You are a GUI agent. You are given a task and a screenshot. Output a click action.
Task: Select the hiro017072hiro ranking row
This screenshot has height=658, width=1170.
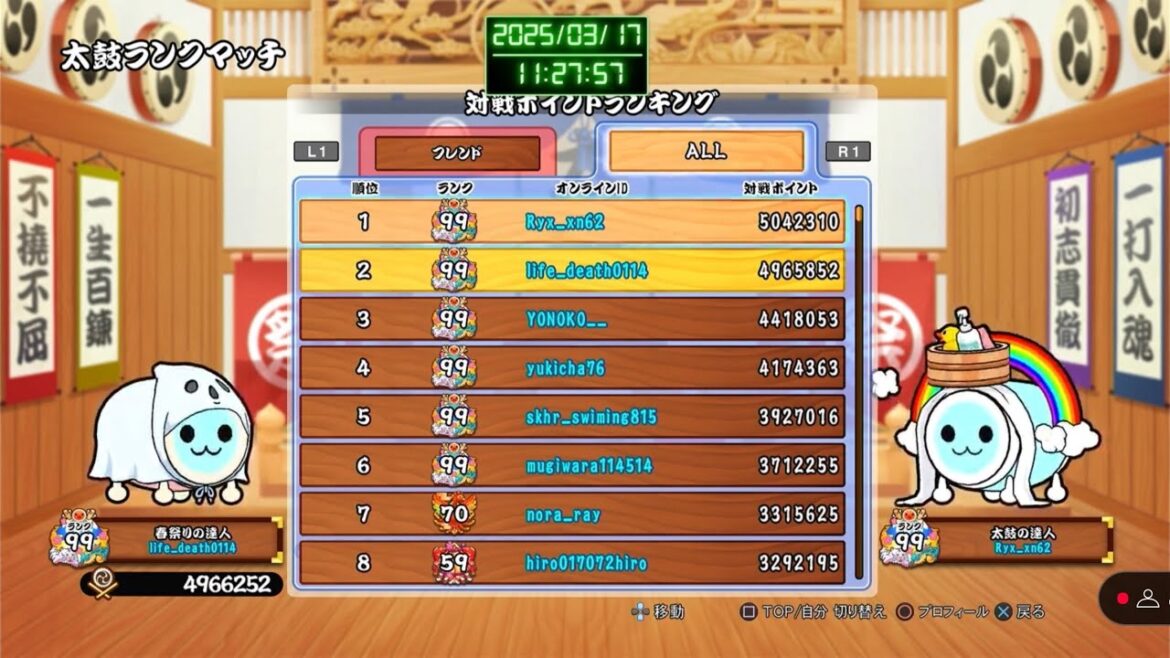pos(572,562)
